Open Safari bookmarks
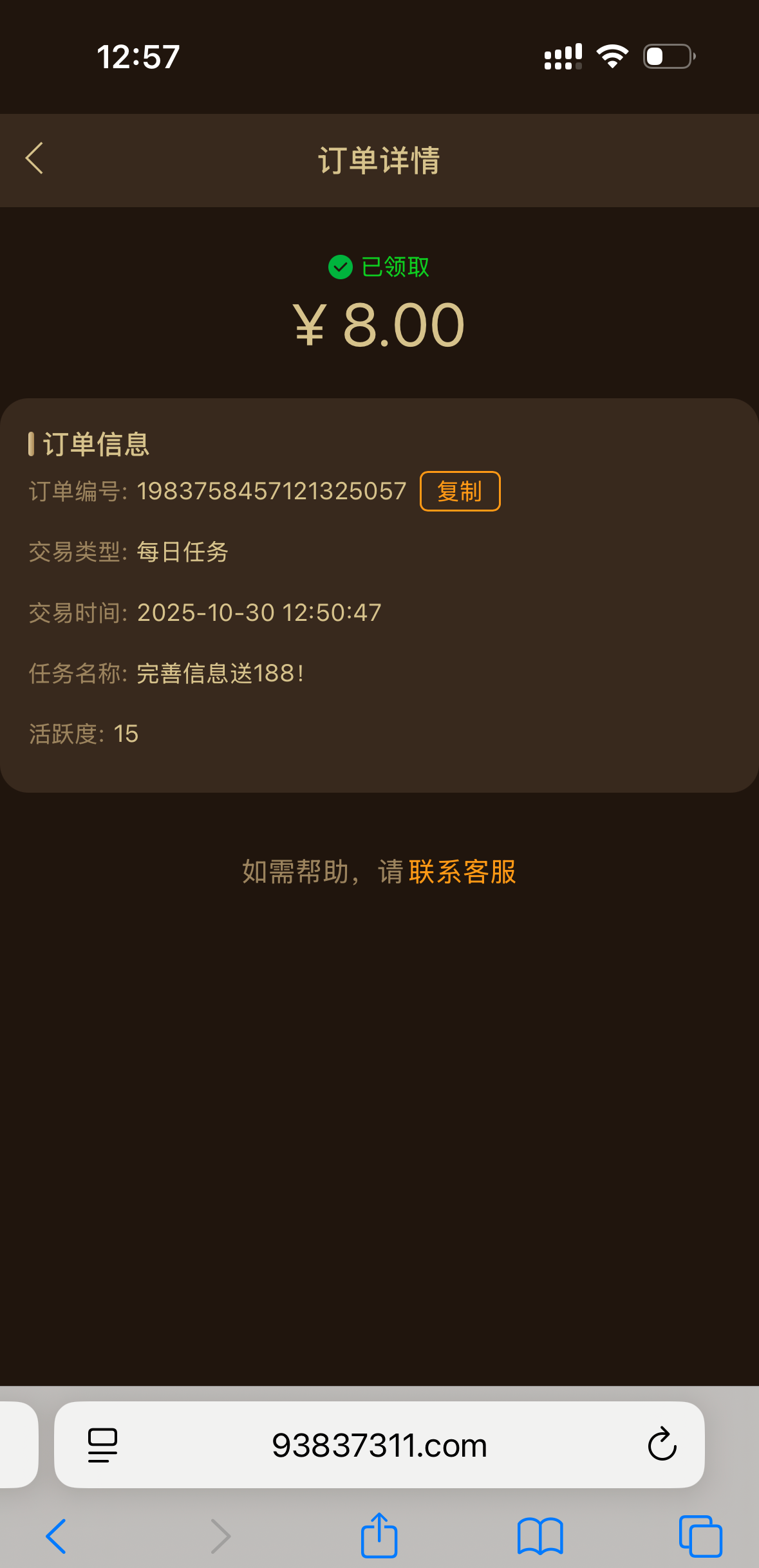 point(539,1536)
